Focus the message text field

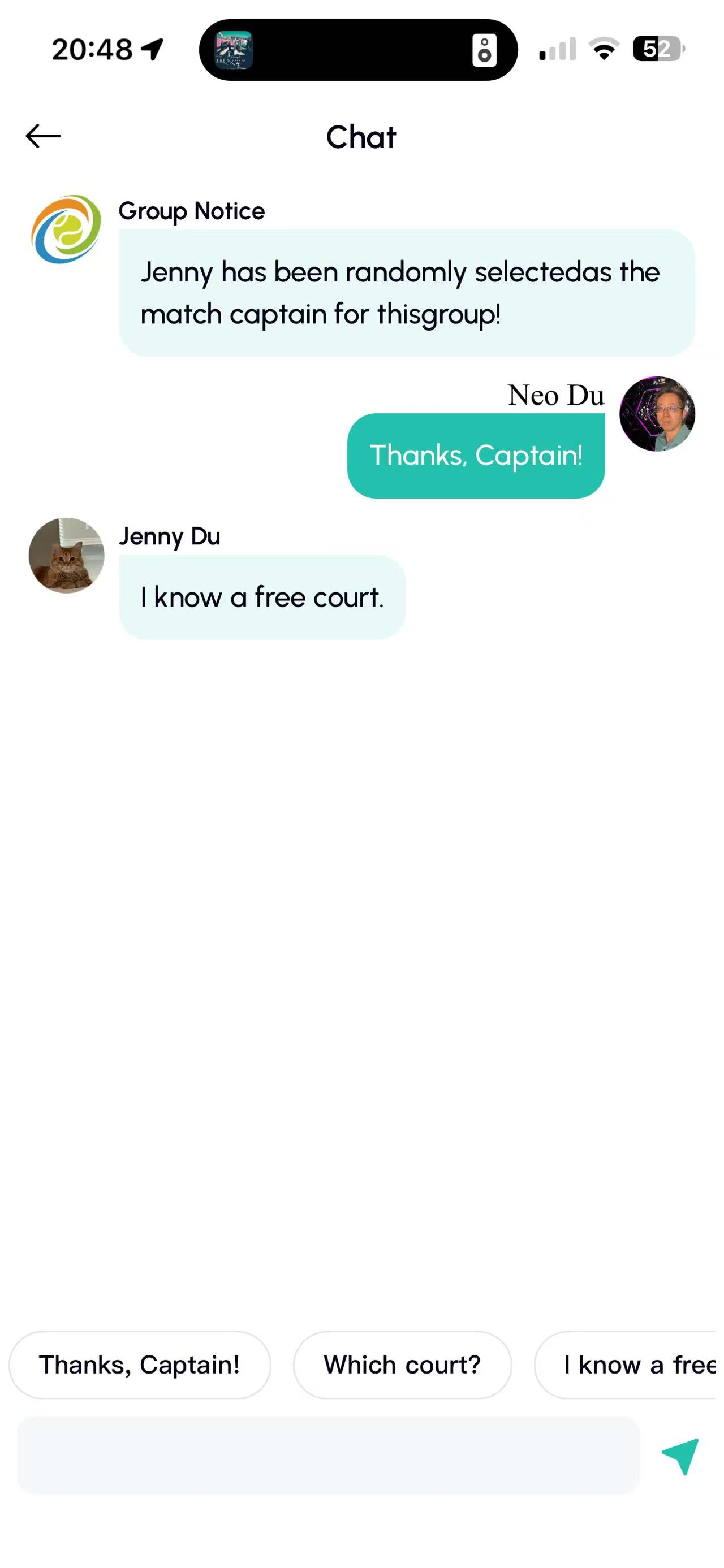(x=327, y=1456)
